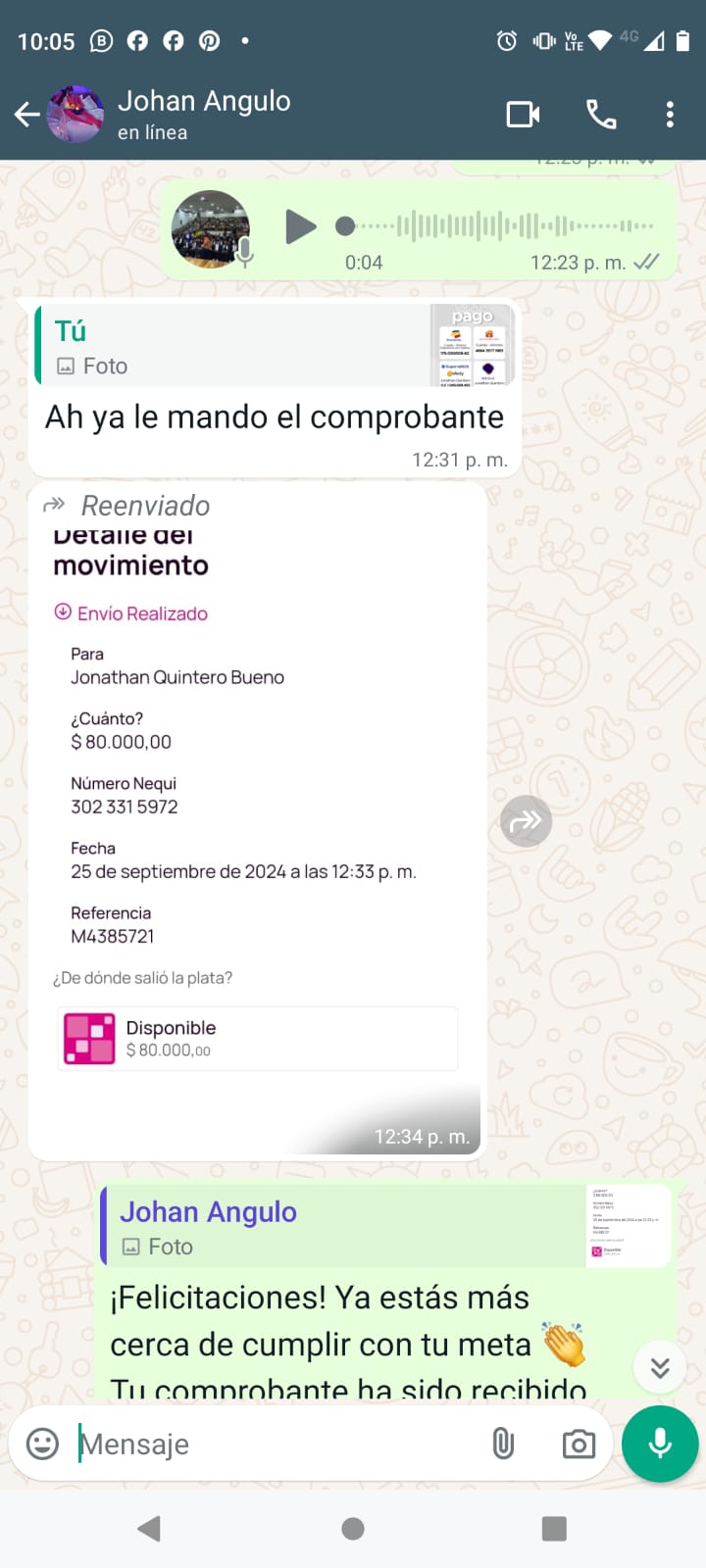Open the chat overflow menu
This screenshot has width=706, height=1568.
670,115
